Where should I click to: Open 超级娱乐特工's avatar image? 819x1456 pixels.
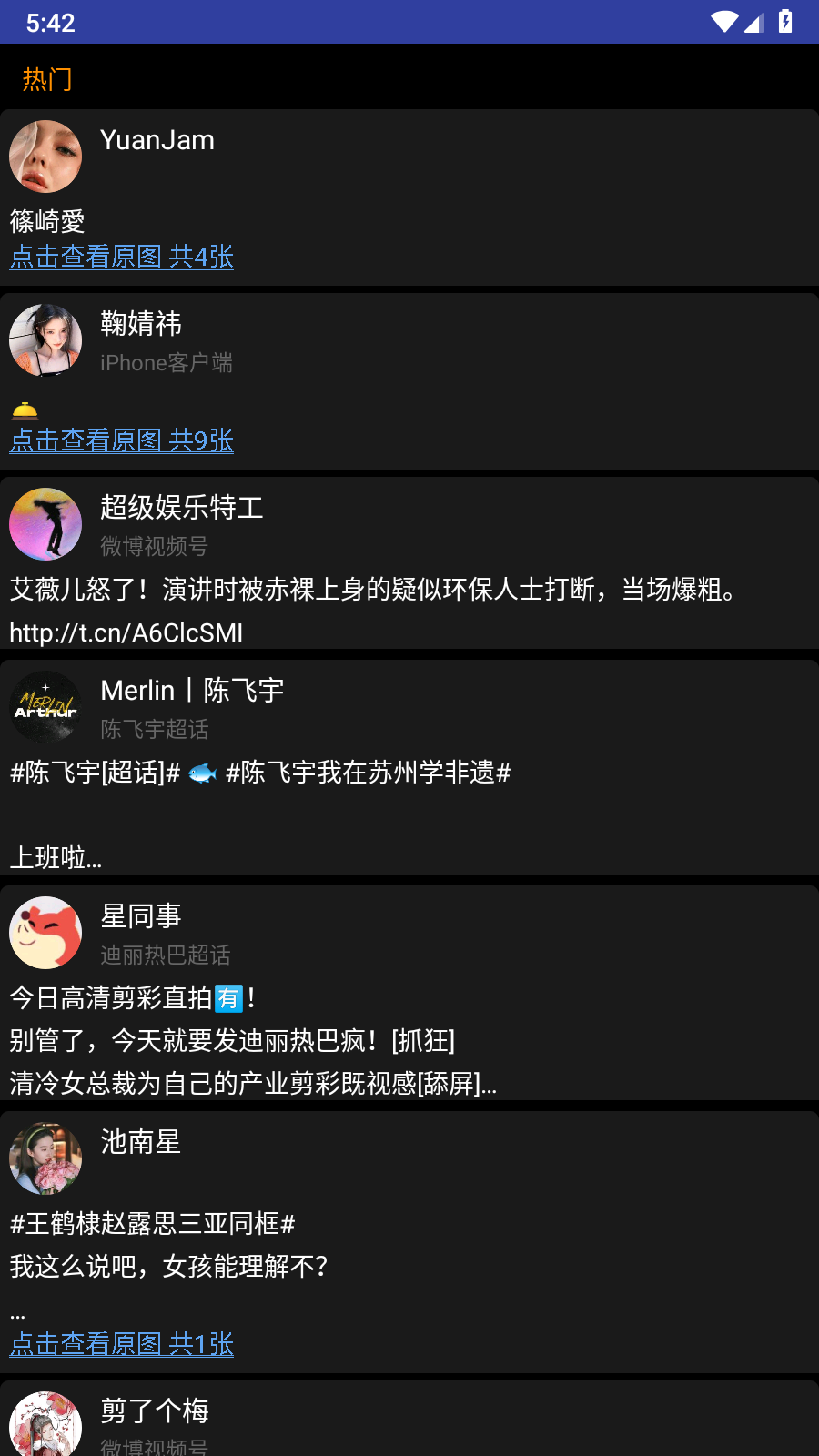45,524
